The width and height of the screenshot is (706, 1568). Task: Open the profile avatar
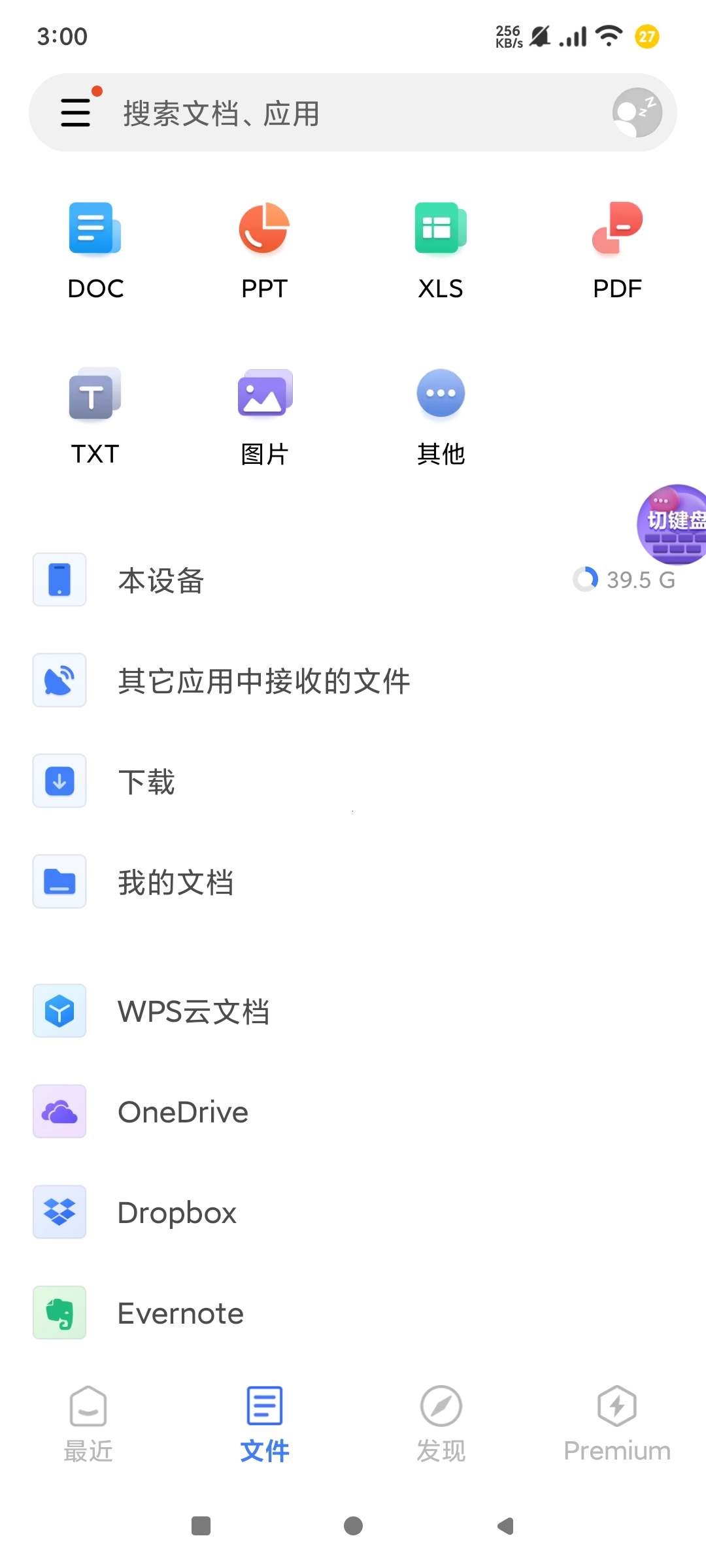637,112
